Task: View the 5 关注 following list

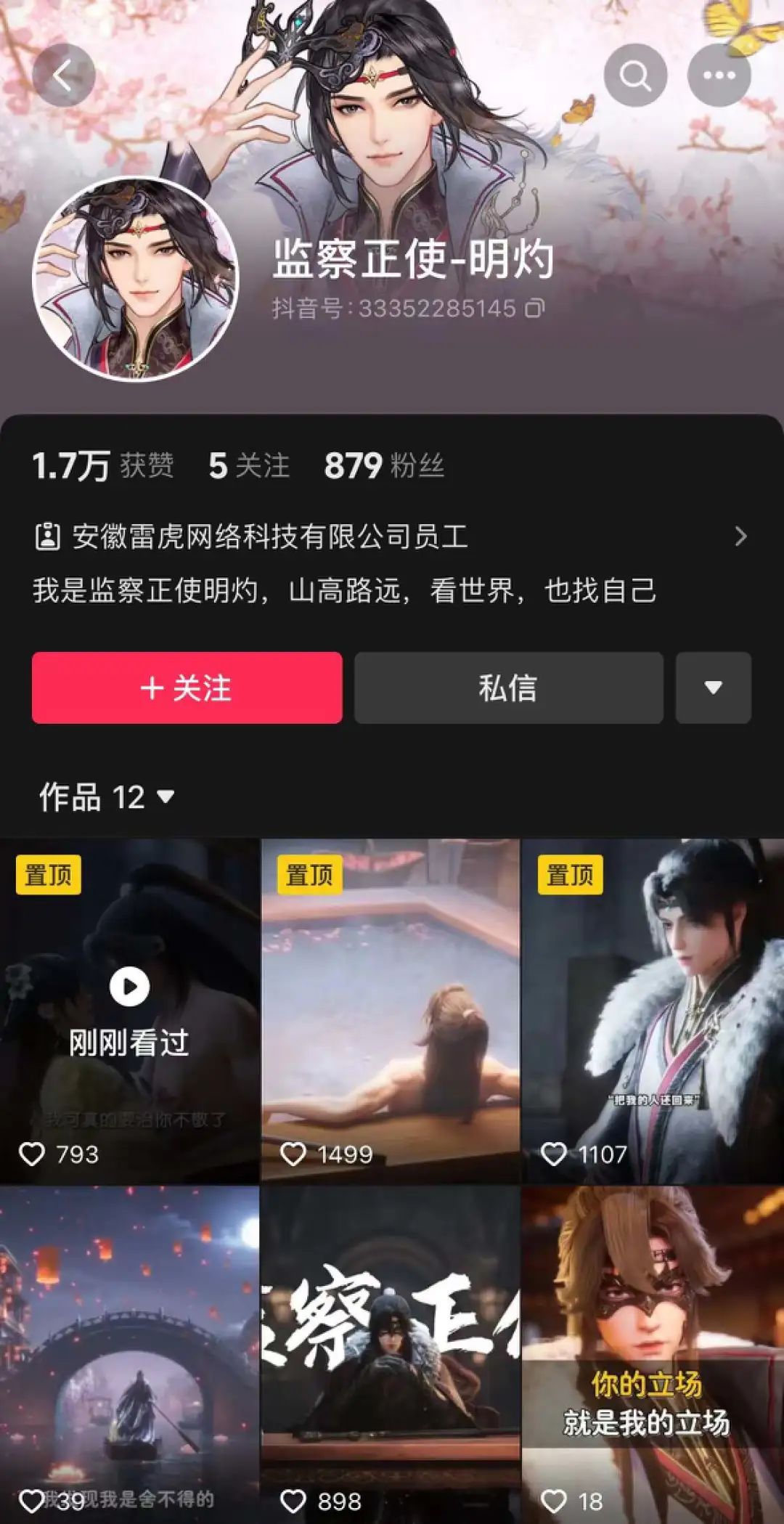Action: coord(248,465)
